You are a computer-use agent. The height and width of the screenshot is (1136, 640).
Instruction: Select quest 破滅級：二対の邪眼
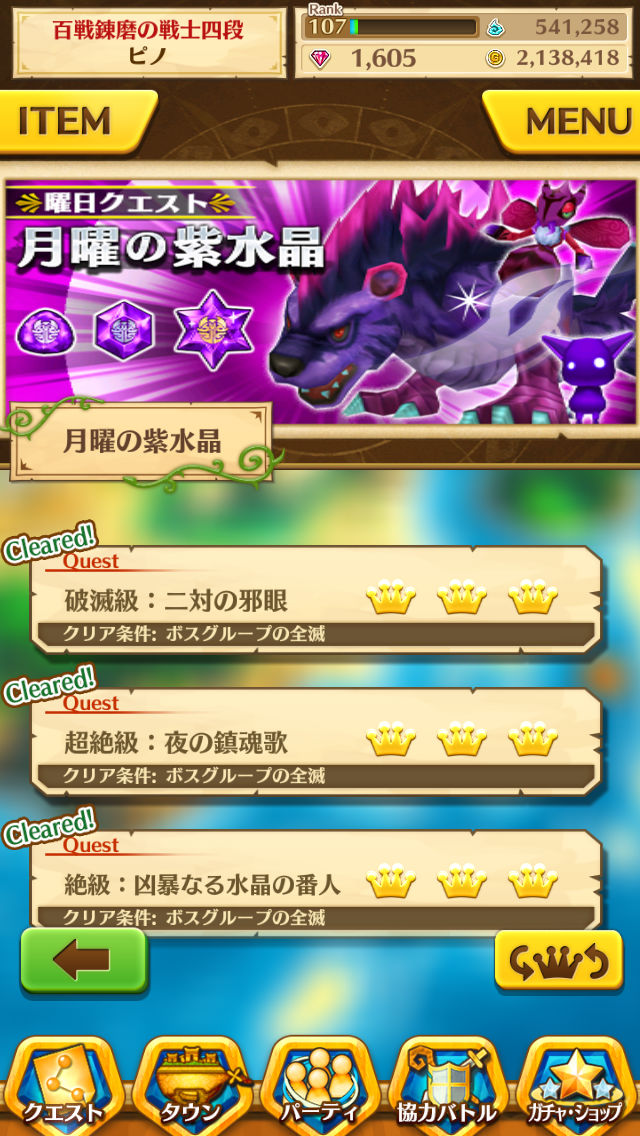316,601
